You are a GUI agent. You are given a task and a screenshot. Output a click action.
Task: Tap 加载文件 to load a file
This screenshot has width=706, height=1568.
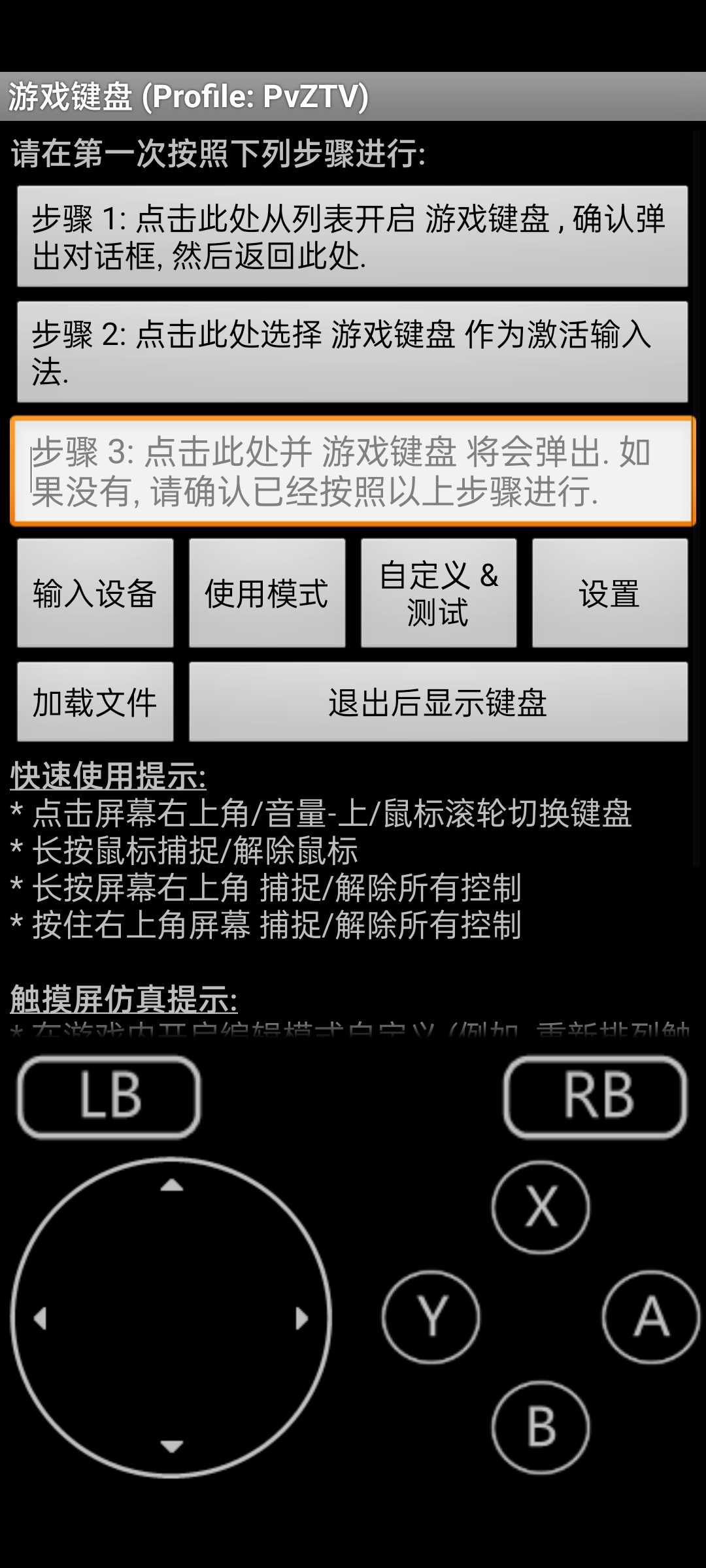95,702
